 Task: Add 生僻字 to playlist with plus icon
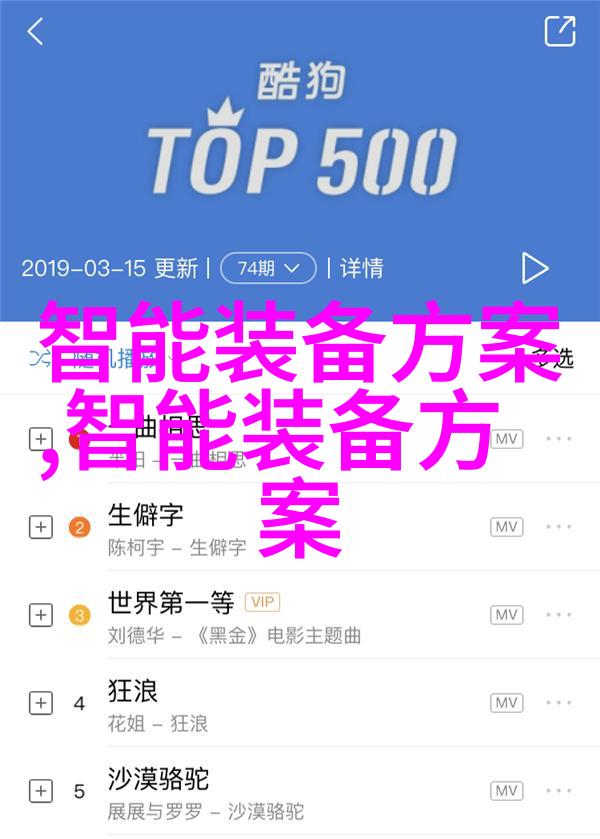[40, 527]
